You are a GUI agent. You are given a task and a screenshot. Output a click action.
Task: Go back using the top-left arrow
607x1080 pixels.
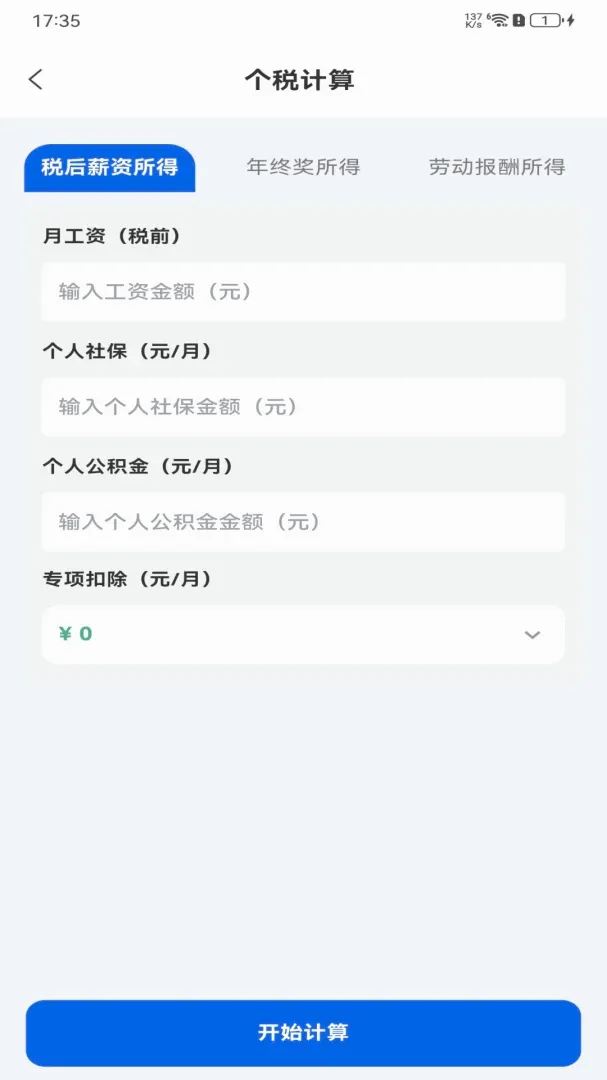pos(36,80)
